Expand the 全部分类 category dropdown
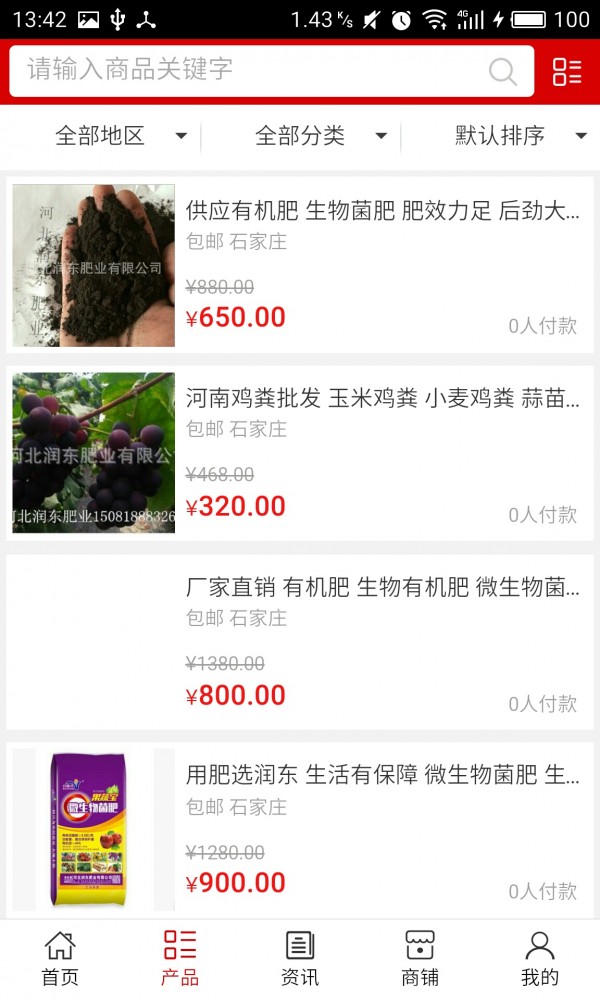600x1000 pixels. click(320, 136)
